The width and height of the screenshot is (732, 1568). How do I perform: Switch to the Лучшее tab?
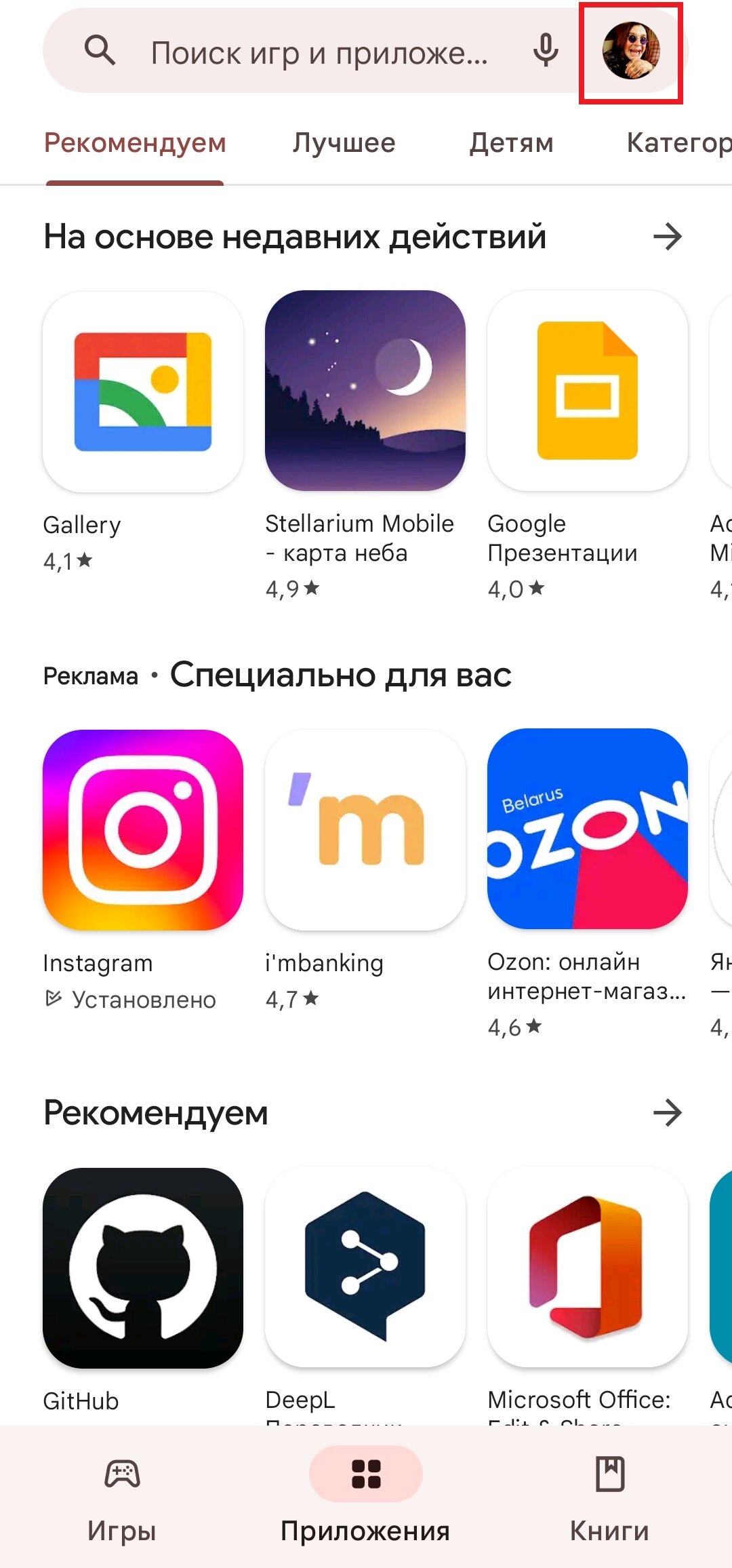[344, 143]
